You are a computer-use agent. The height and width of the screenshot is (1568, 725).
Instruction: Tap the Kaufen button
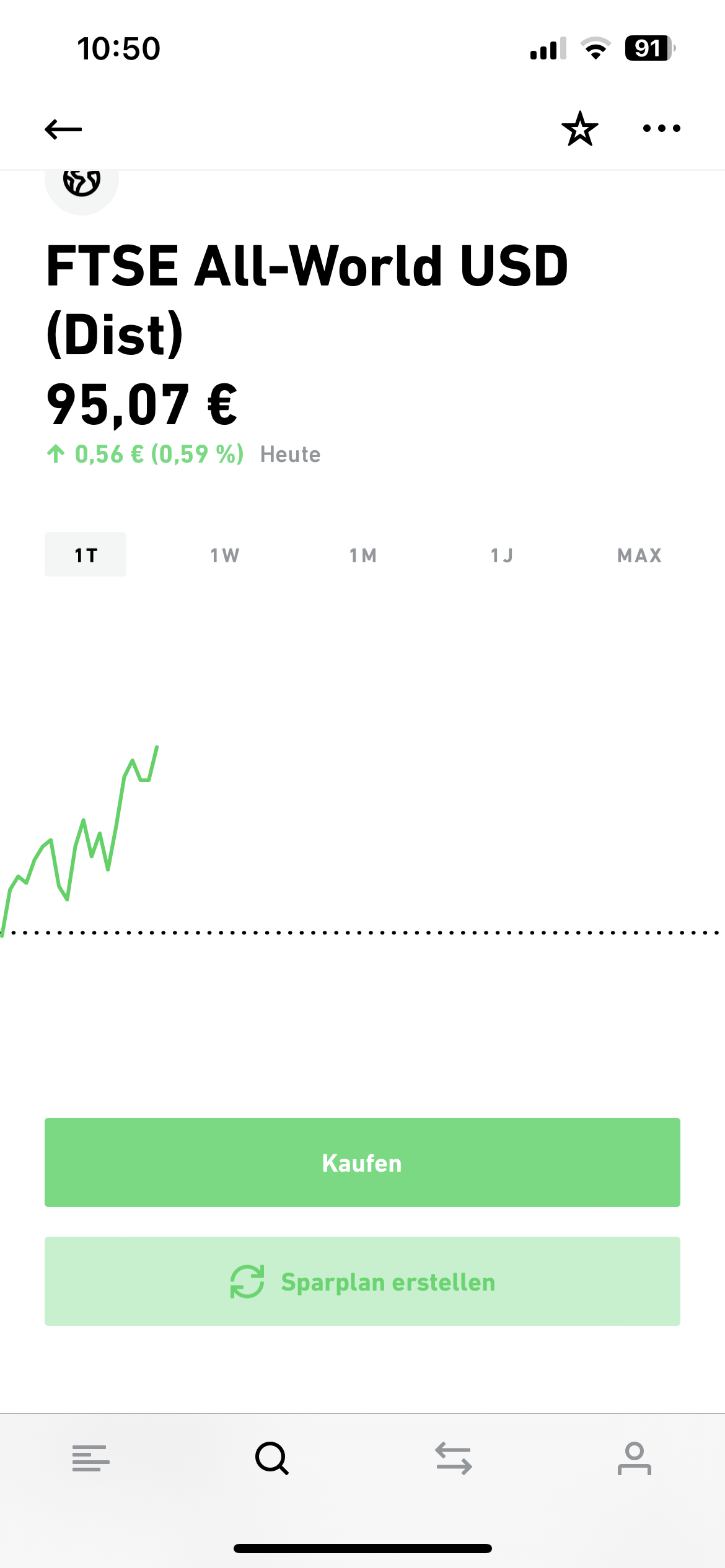362,1162
